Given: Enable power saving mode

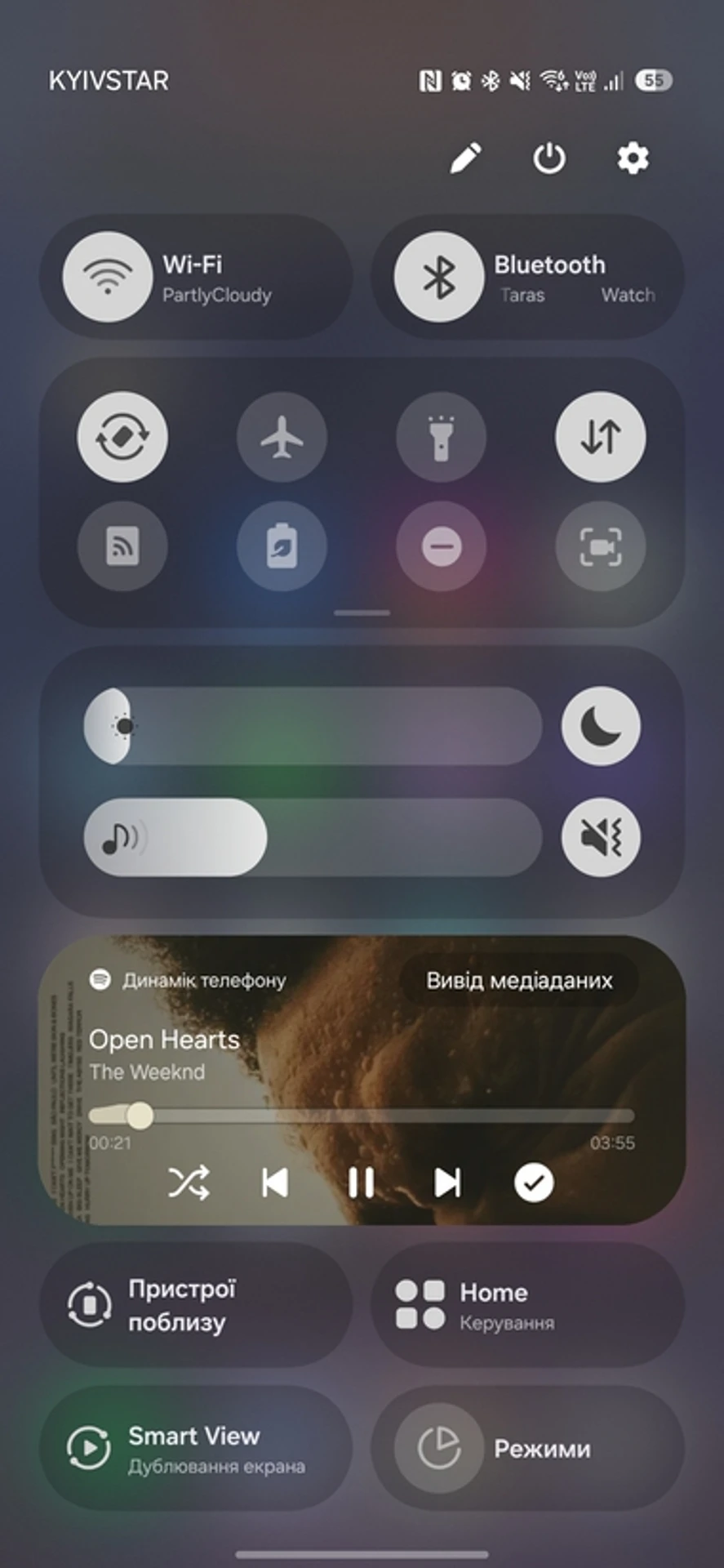Looking at the screenshot, I should pyautogui.click(x=282, y=546).
